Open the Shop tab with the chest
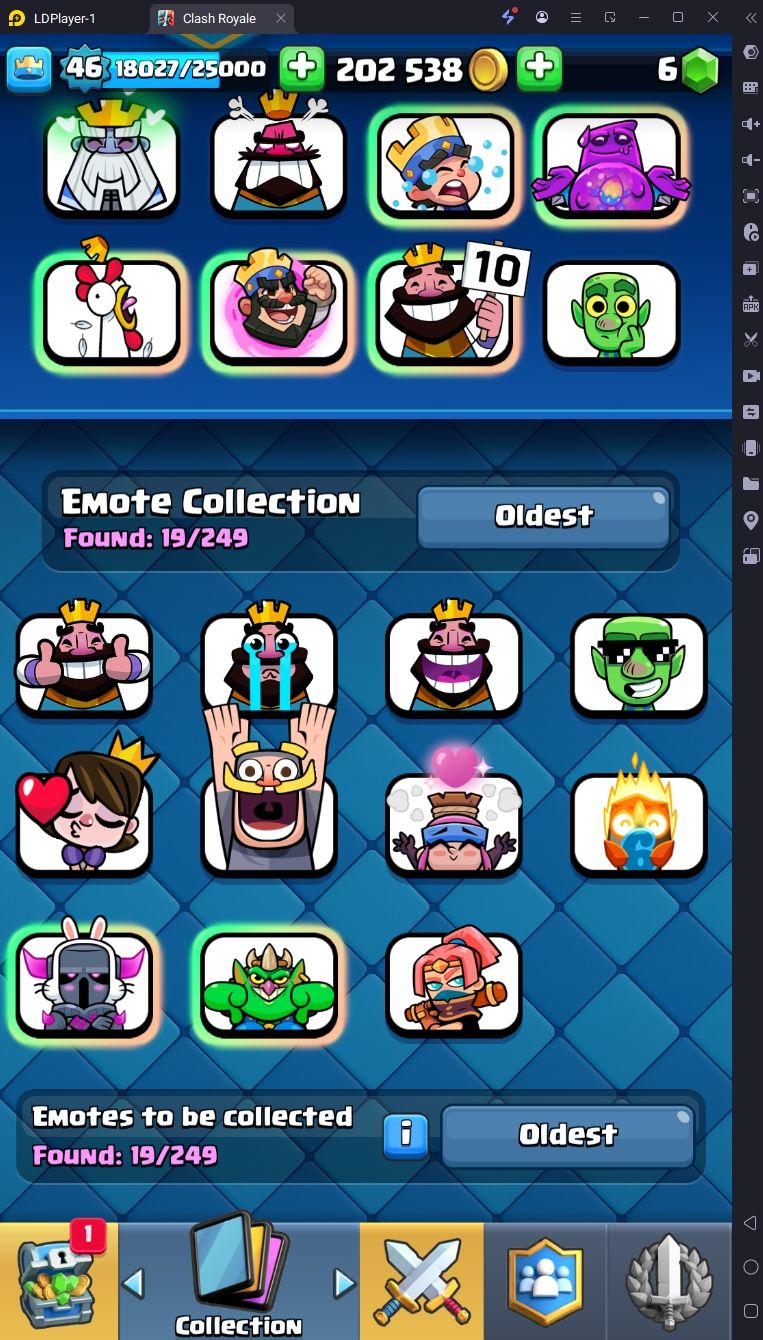The width and height of the screenshot is (763, 1340). tap(59, 1280)
